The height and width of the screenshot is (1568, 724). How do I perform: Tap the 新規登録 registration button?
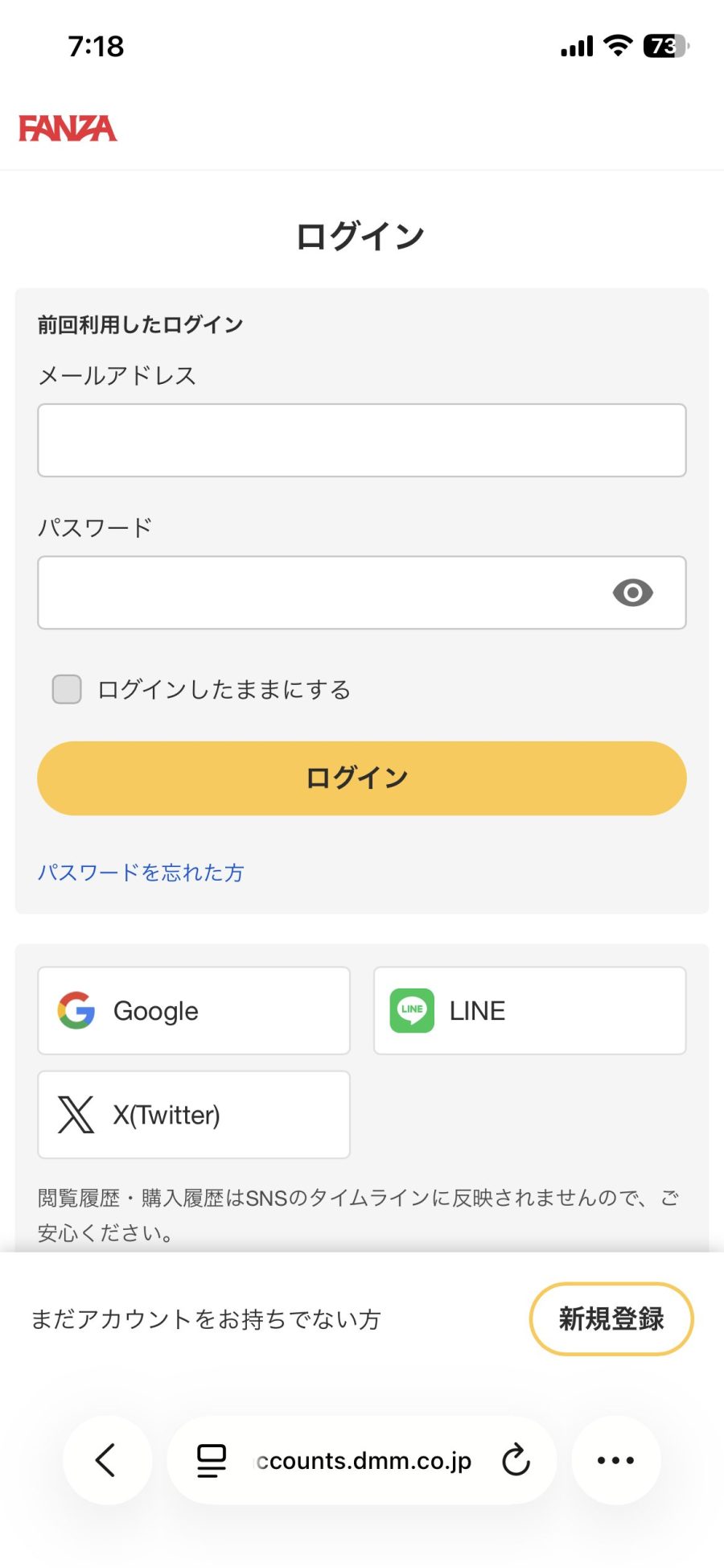[x=611, y=1319]
